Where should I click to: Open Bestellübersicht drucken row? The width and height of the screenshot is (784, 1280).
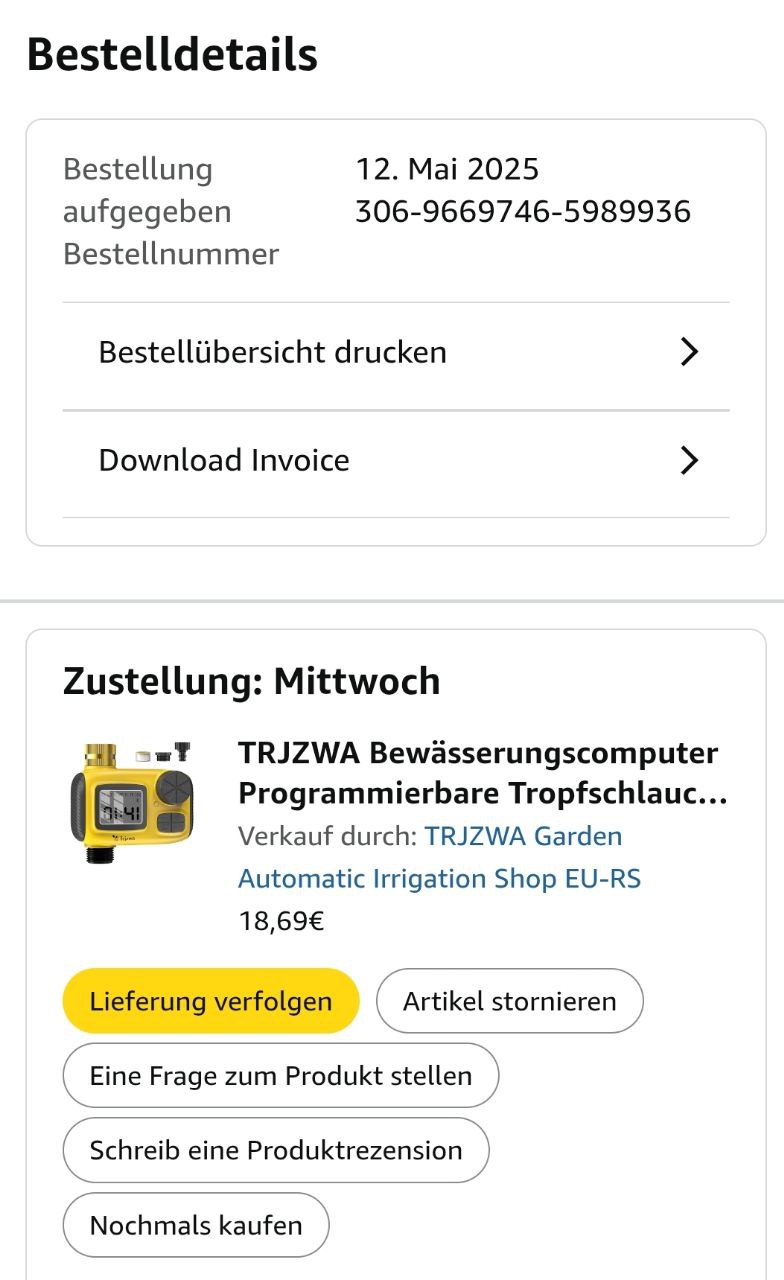pyautogui.click(x=395, y=353)
